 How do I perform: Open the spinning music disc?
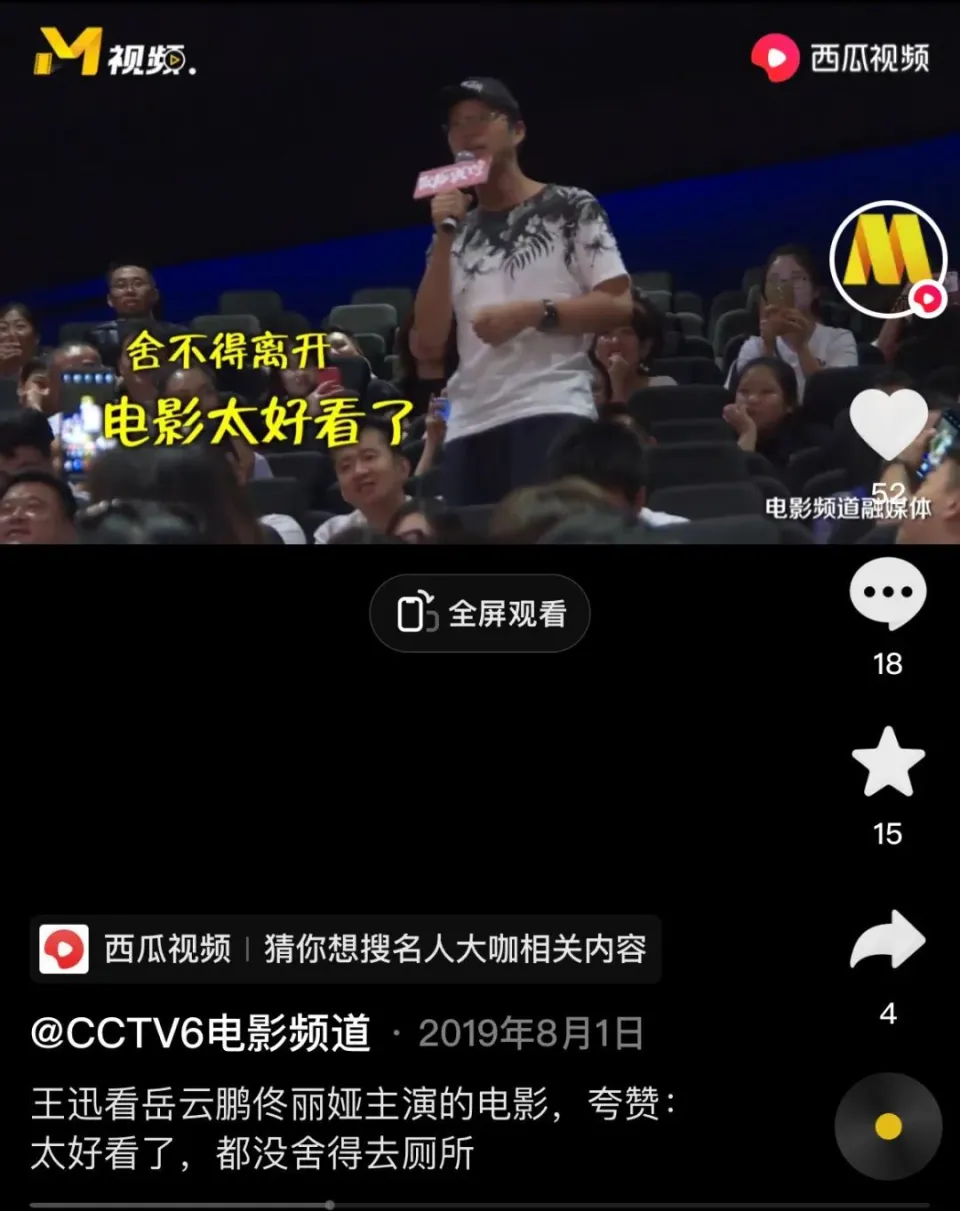tap(887, 1126)
